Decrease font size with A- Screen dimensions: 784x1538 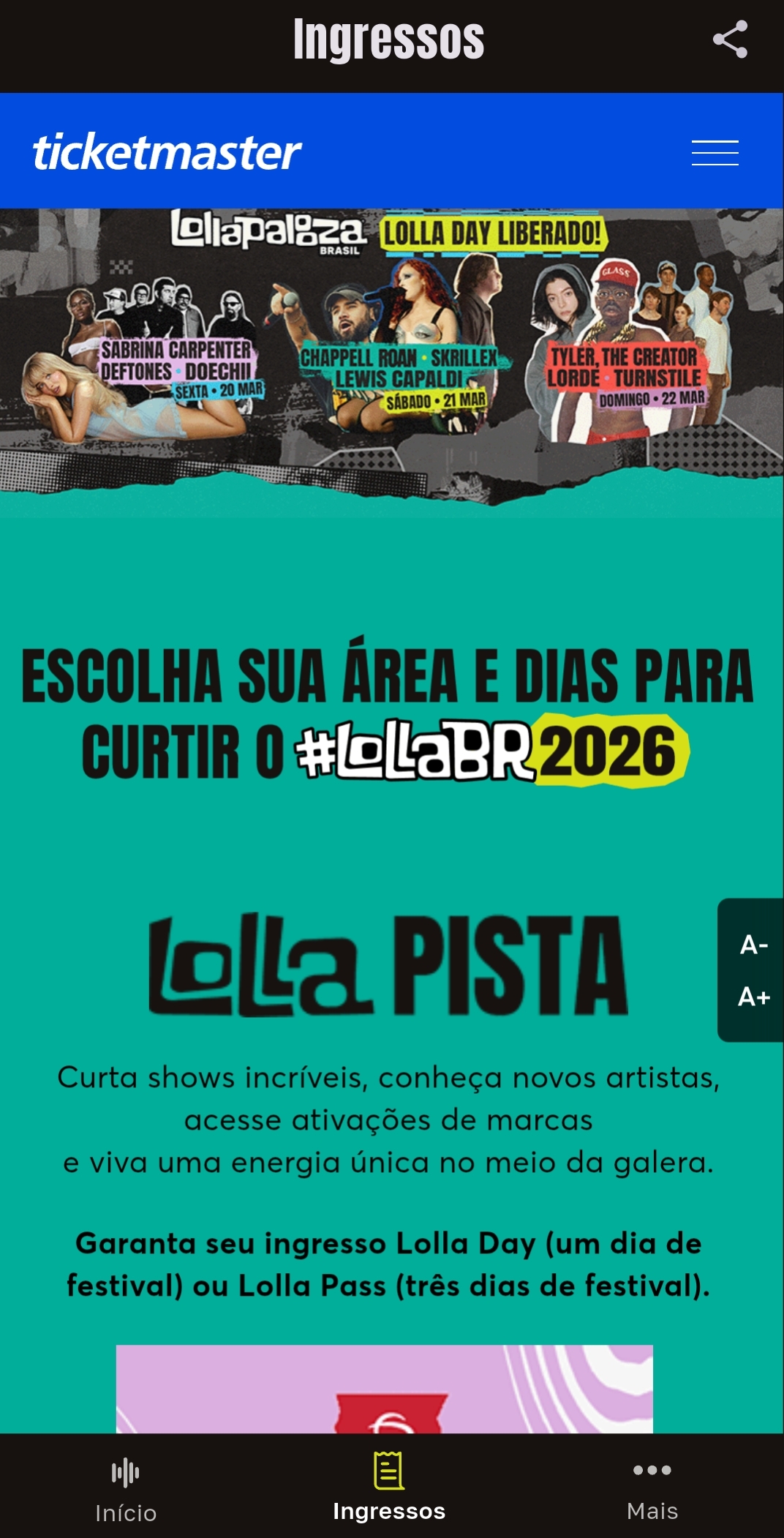753,945
